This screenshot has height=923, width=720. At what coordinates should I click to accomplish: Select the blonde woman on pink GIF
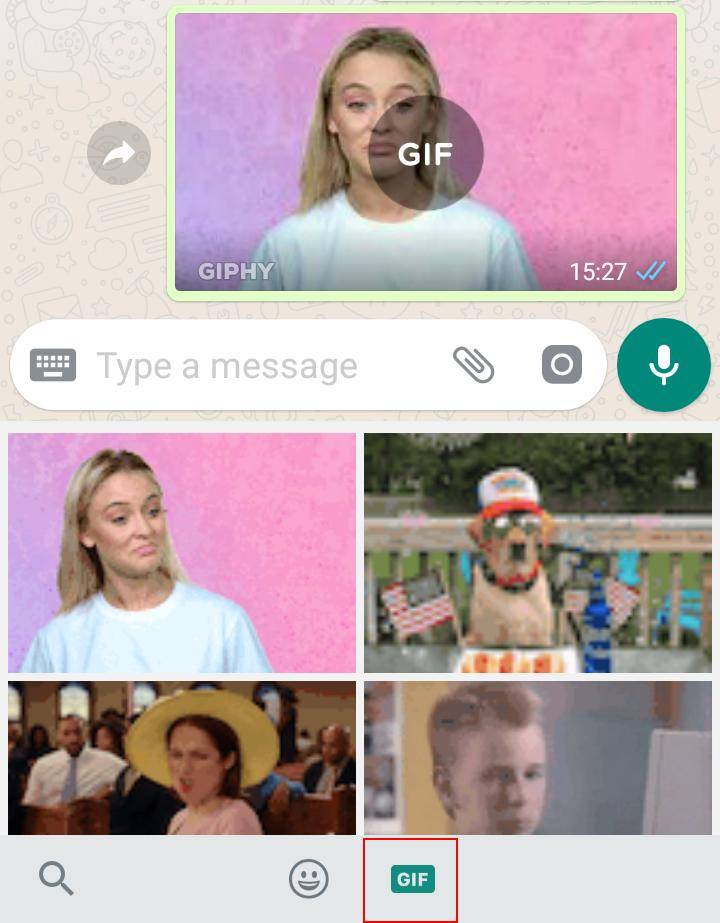pyautogui.click(x=182, y=552)
